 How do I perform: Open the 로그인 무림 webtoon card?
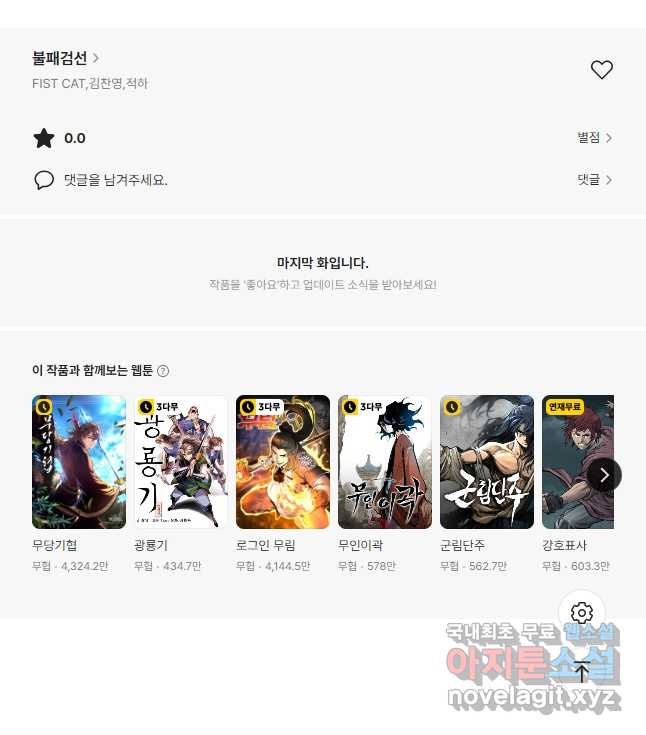tap(283, 462)
